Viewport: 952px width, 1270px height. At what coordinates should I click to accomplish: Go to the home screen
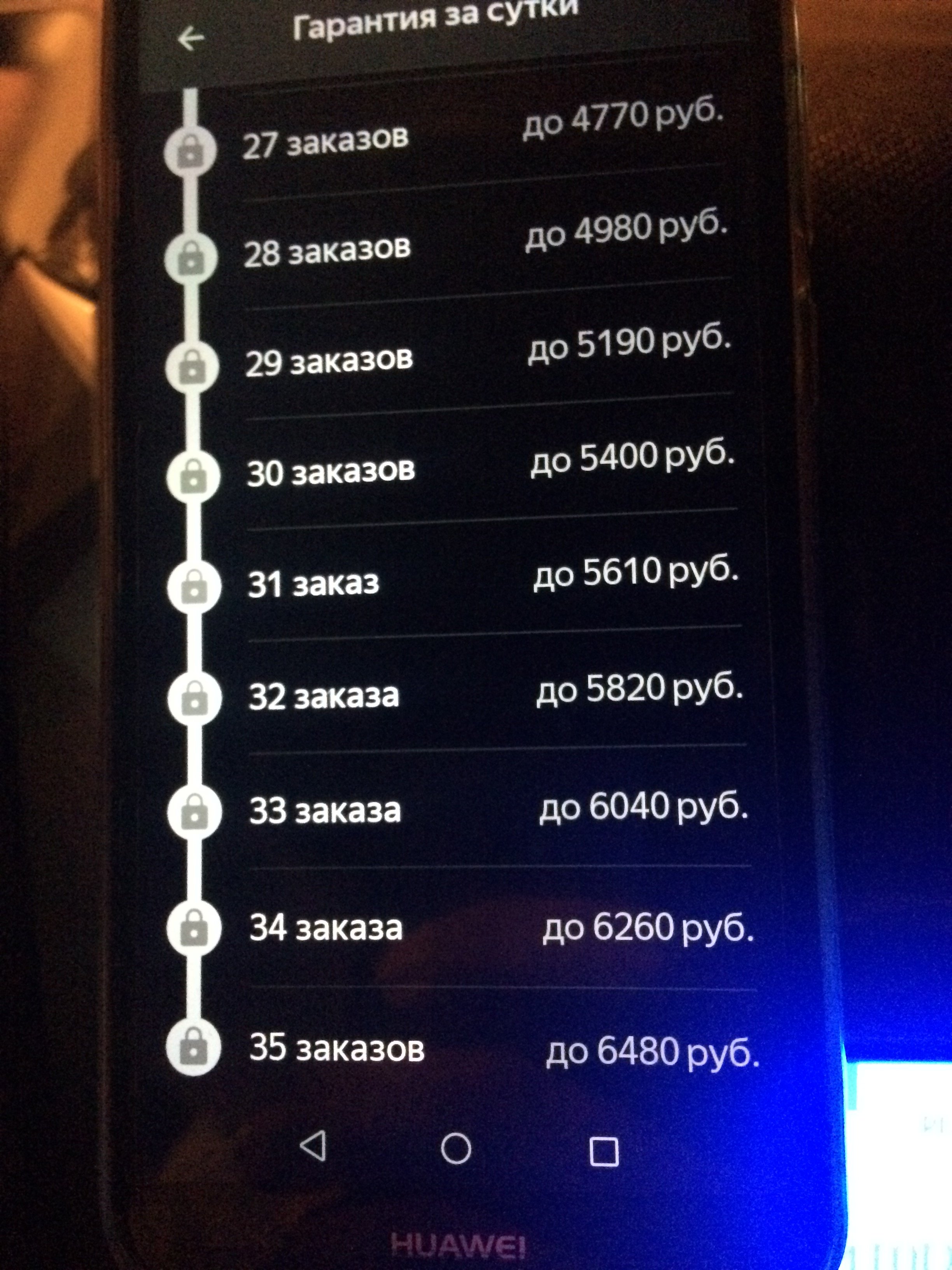click(x=456, y=1148)
